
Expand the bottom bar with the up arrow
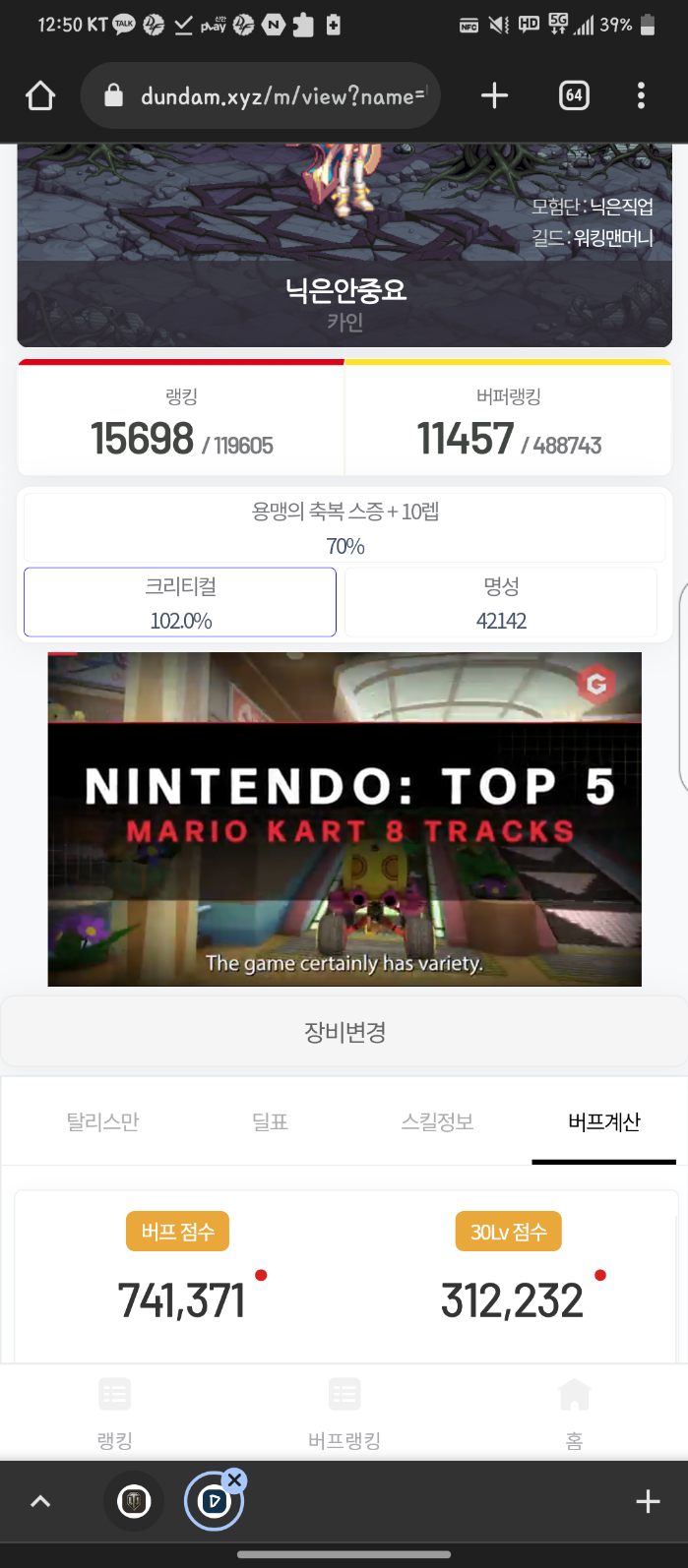click(x=40, y=1501)
